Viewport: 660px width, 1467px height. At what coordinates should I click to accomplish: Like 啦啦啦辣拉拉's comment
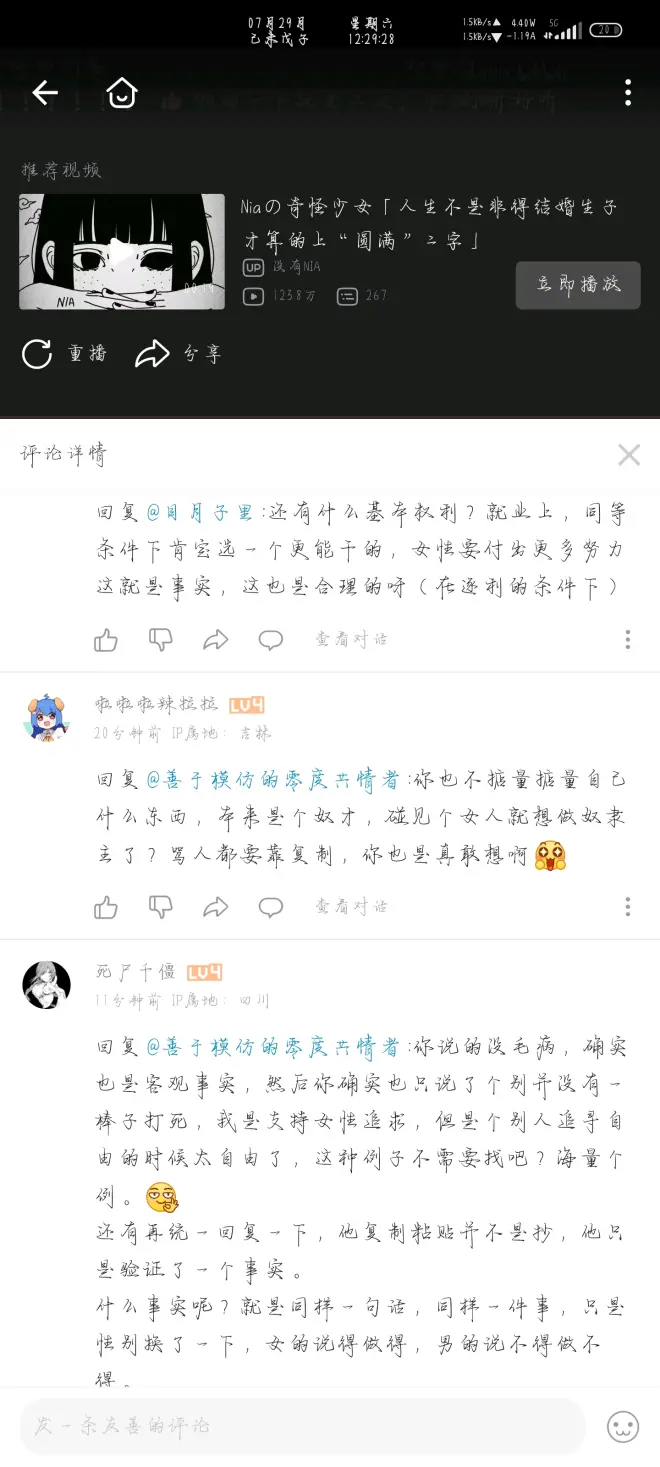coord(106,907)
